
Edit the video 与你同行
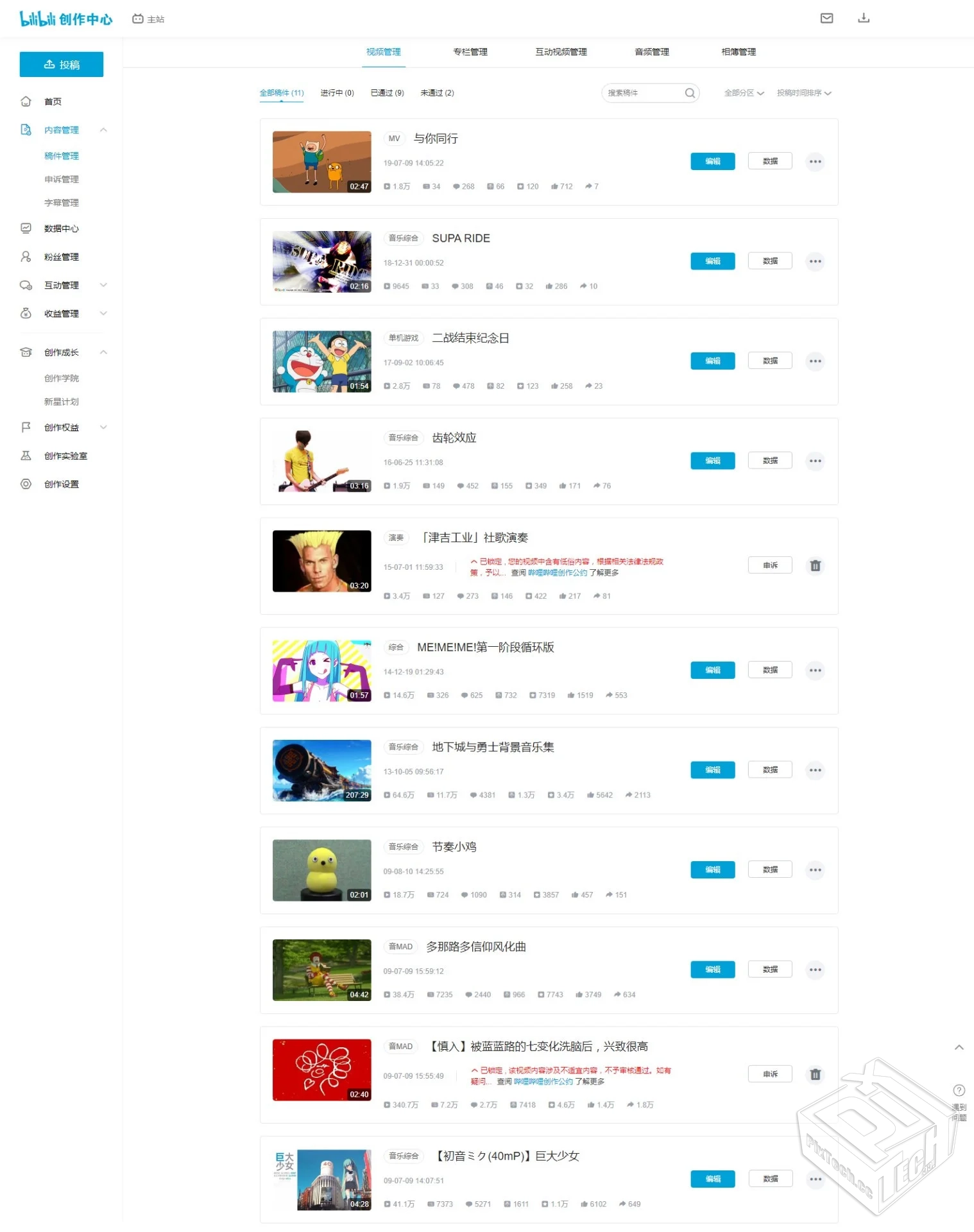click(712, 162)
